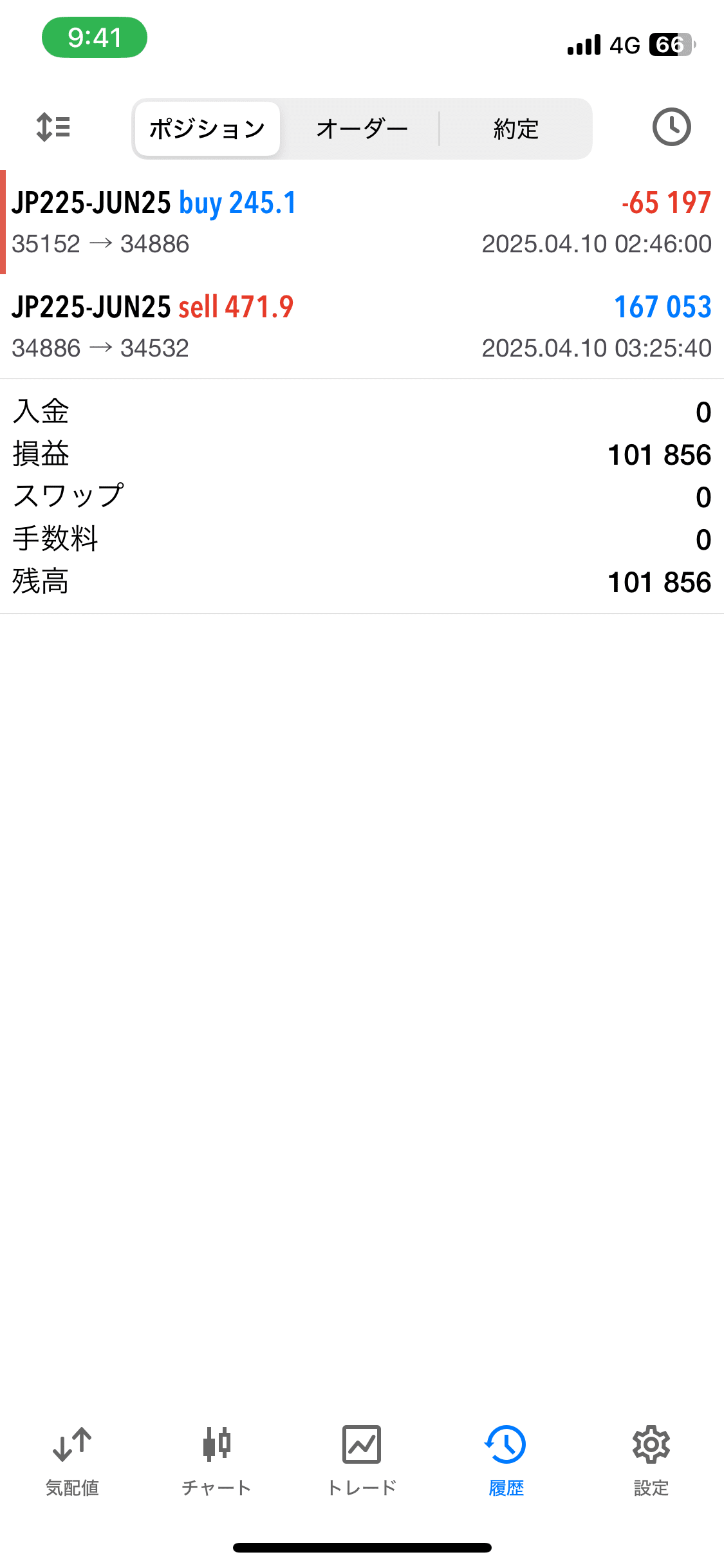Select the 履歴 history tab
The image size is (724, 1568).
click(506, 1461)
